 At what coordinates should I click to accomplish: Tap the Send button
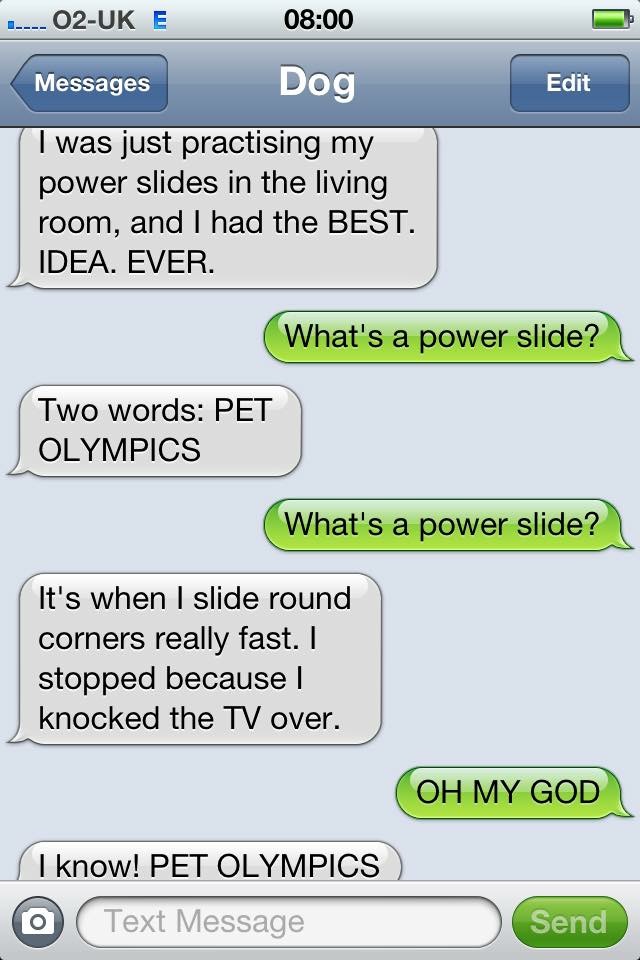coord(568,921)
